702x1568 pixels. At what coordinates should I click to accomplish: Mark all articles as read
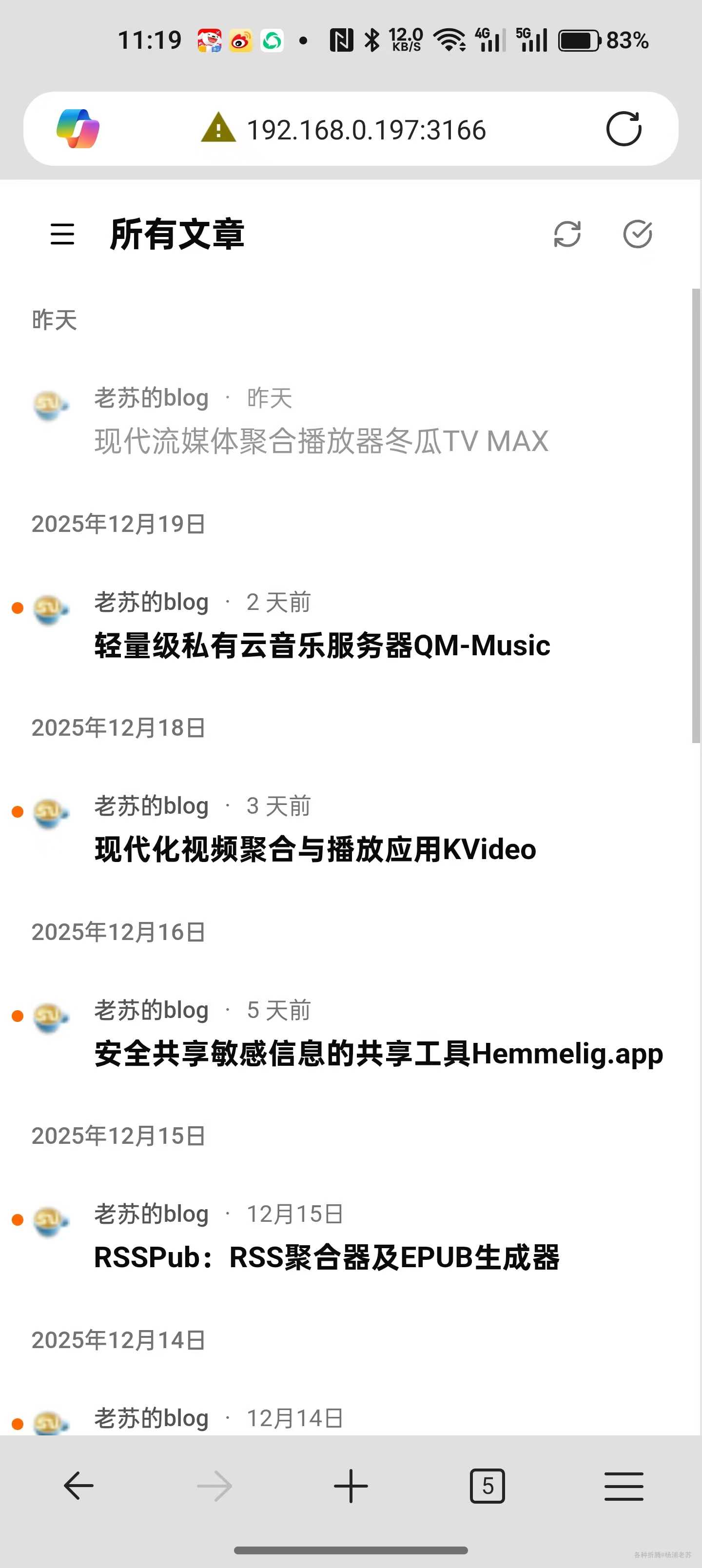638,235
